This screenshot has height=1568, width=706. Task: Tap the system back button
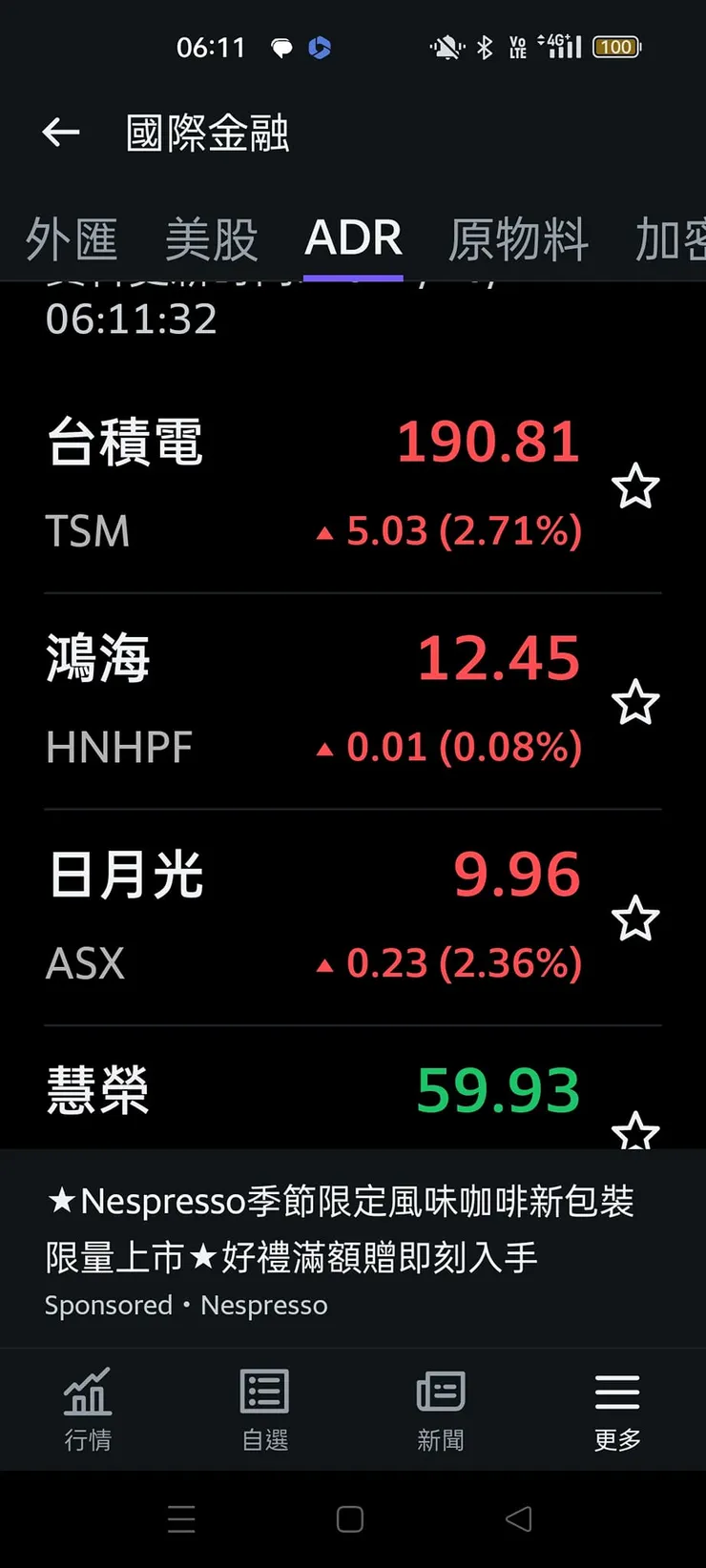click(519, 1519)
